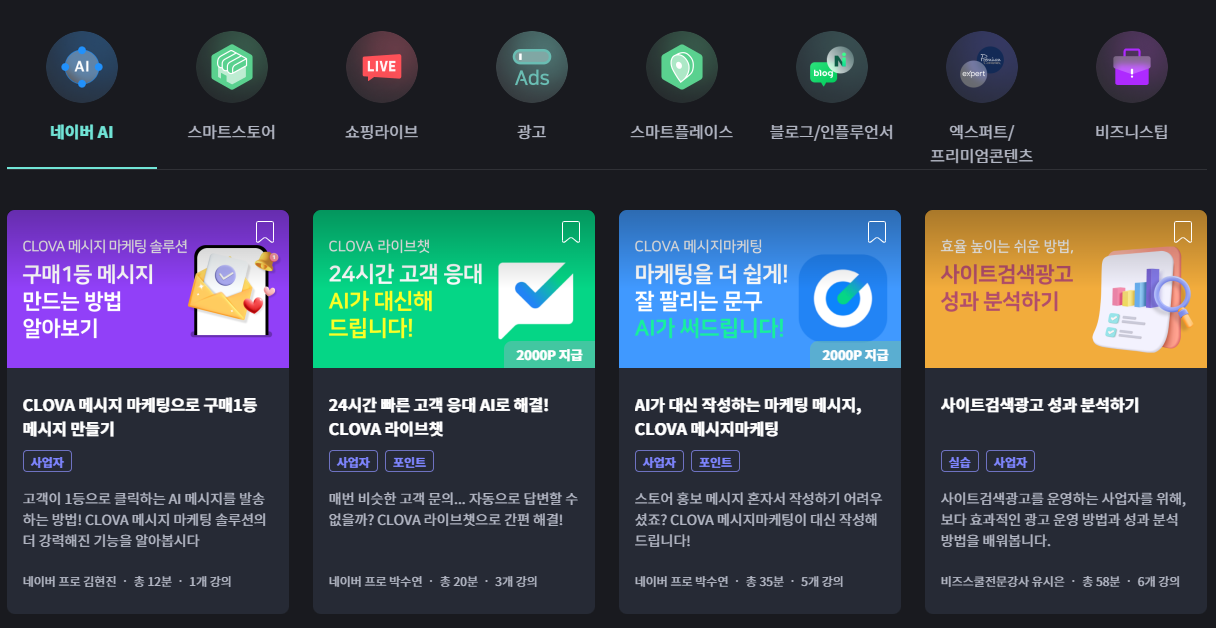Open 24시간 빠른 고객 응대 course card
1216x628 pixels.
pos(438,417)
